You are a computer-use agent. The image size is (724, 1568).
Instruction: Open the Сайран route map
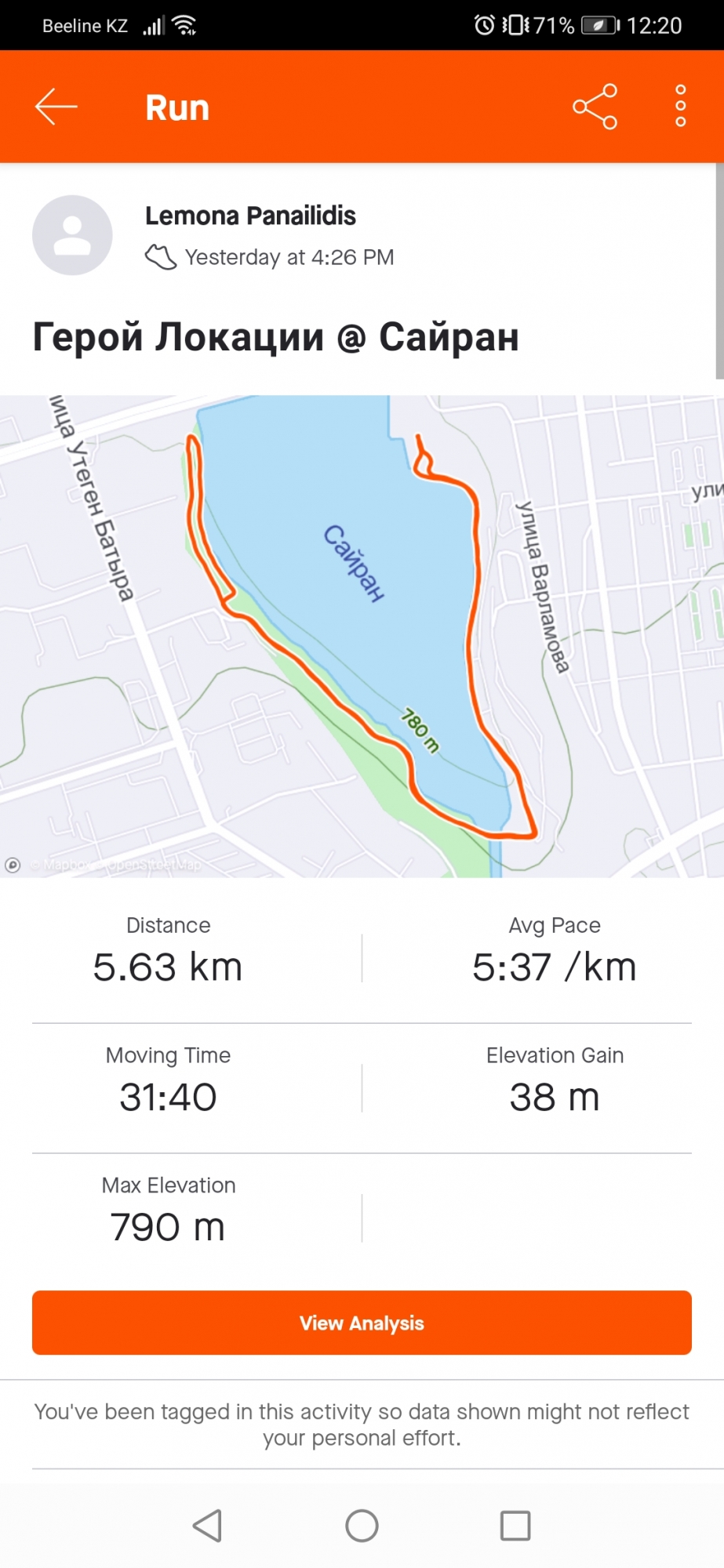tap(362, 635)
